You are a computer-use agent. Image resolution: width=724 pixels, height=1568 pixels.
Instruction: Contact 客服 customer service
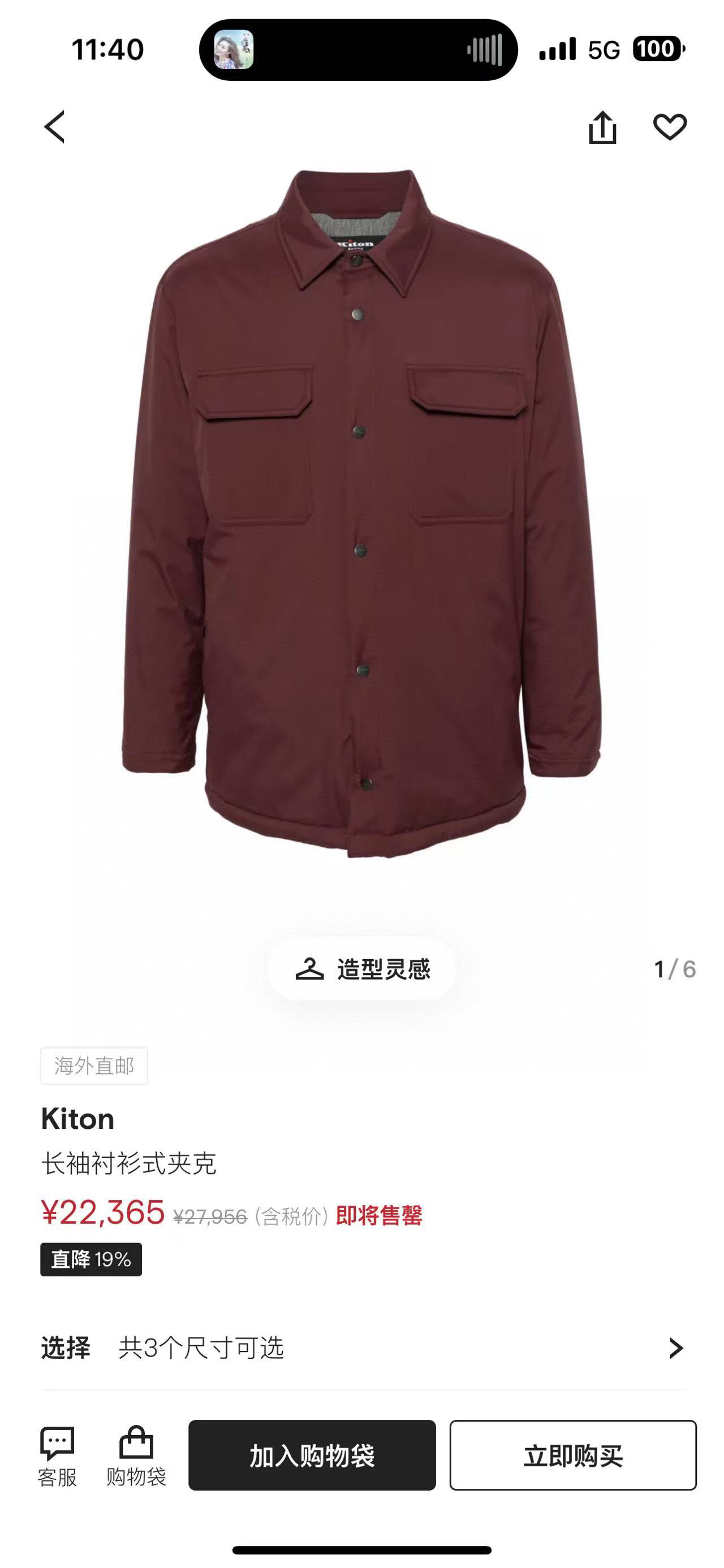click(x=57, y=1456)
